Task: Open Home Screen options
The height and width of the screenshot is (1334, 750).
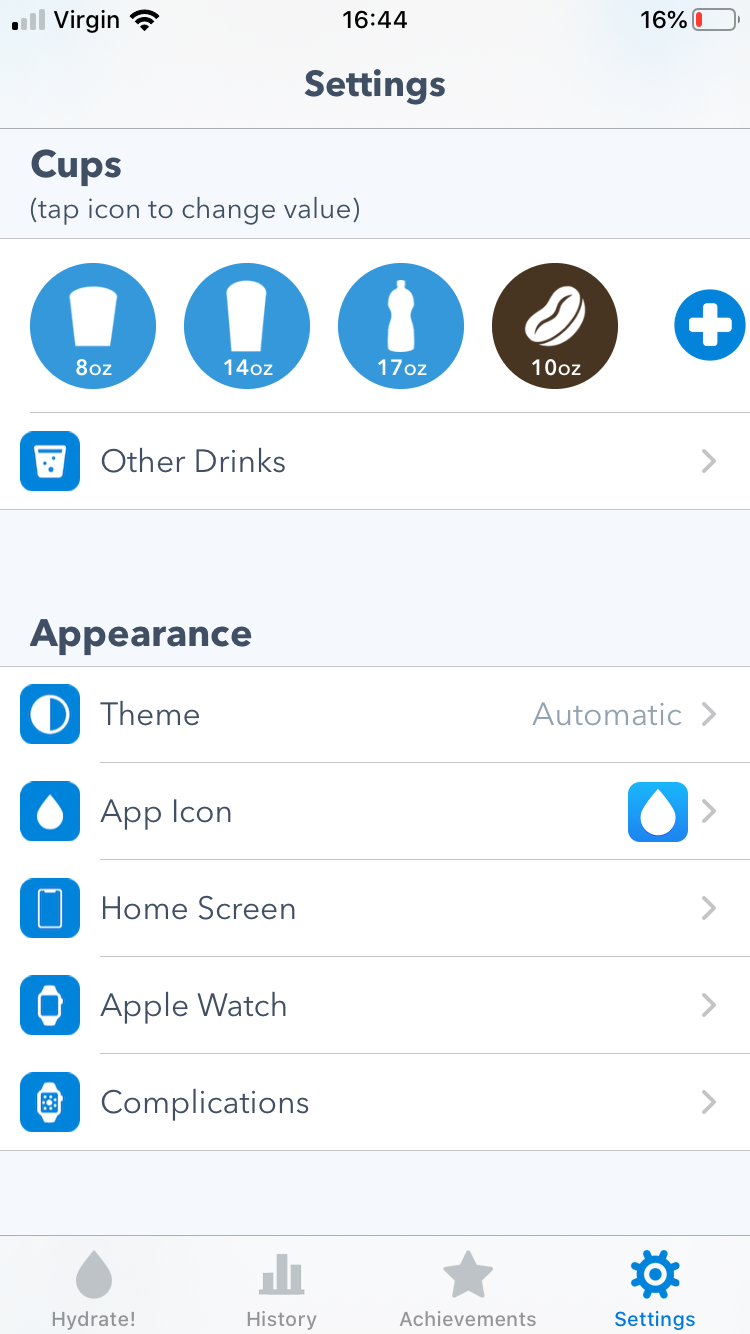Action: [375, 908]
